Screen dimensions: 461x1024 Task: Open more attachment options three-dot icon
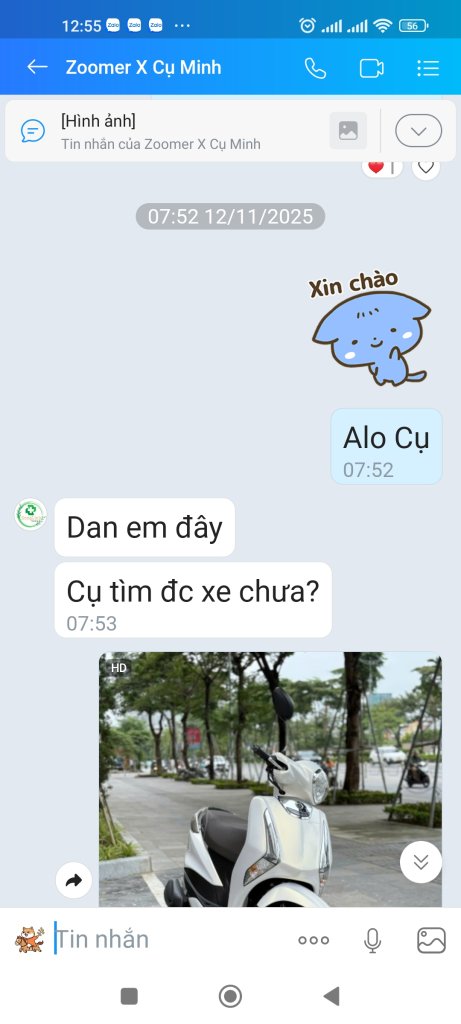pyautogui.click(x=313, y=940)
